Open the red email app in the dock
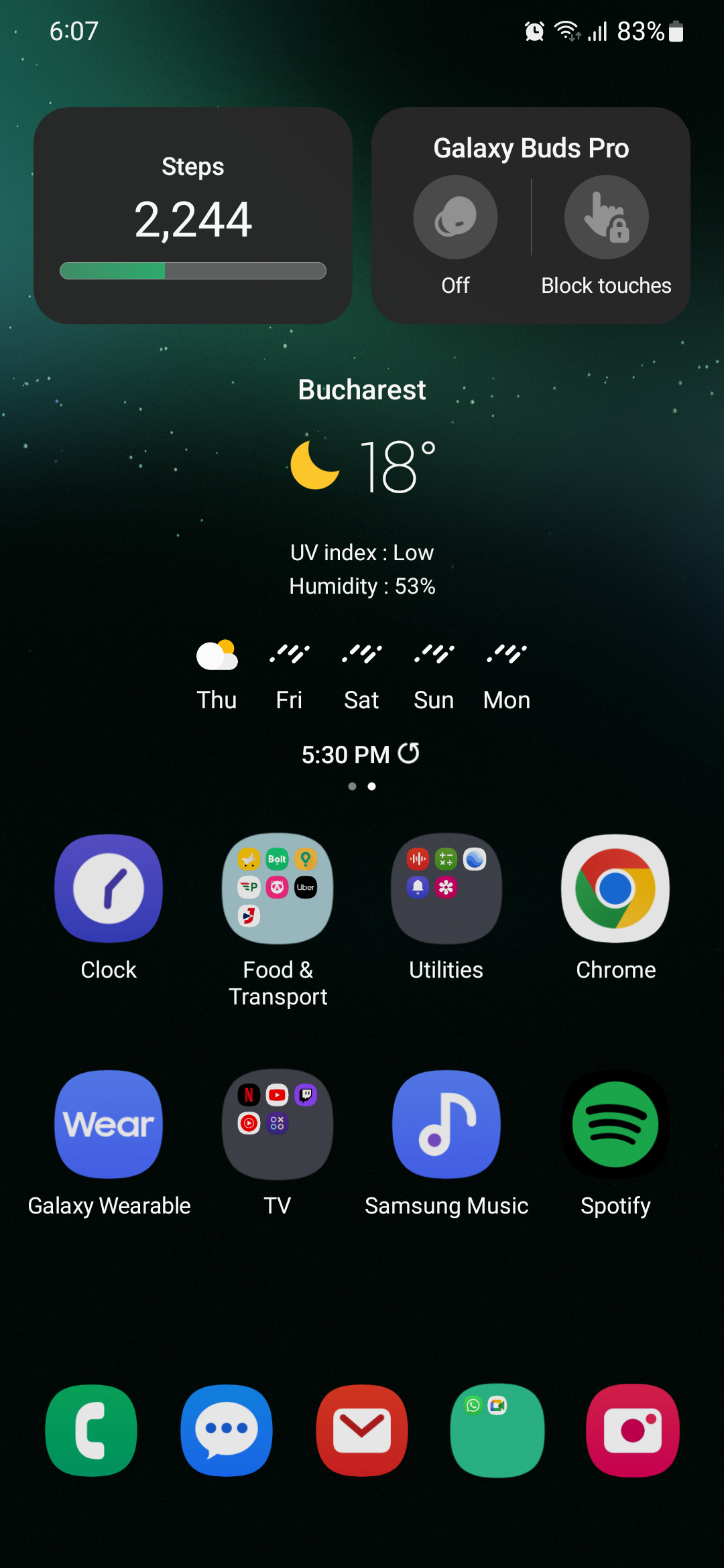724x1568 pixels. 362,1430
